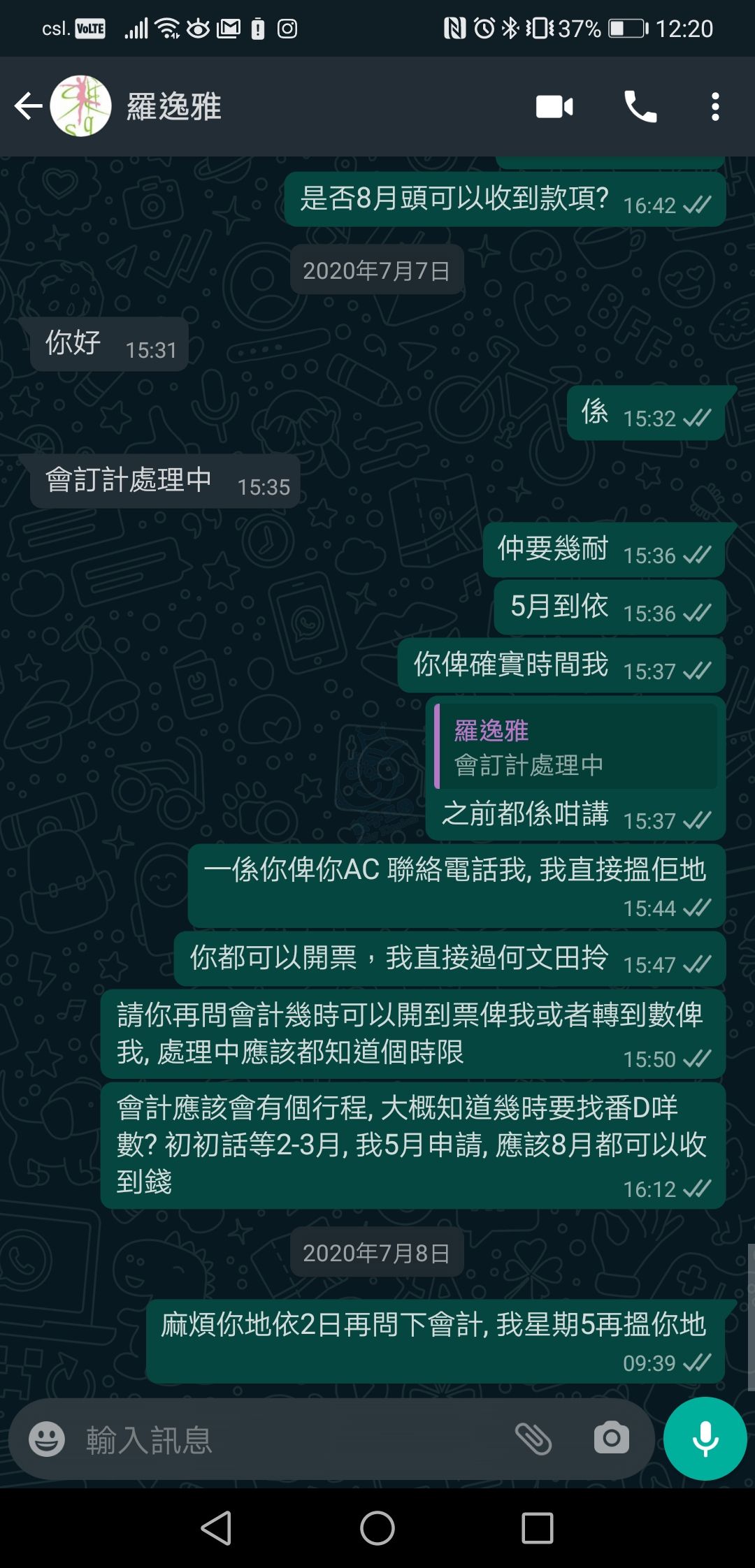
Task: Go back to the chat list
Action: (28, 106)
